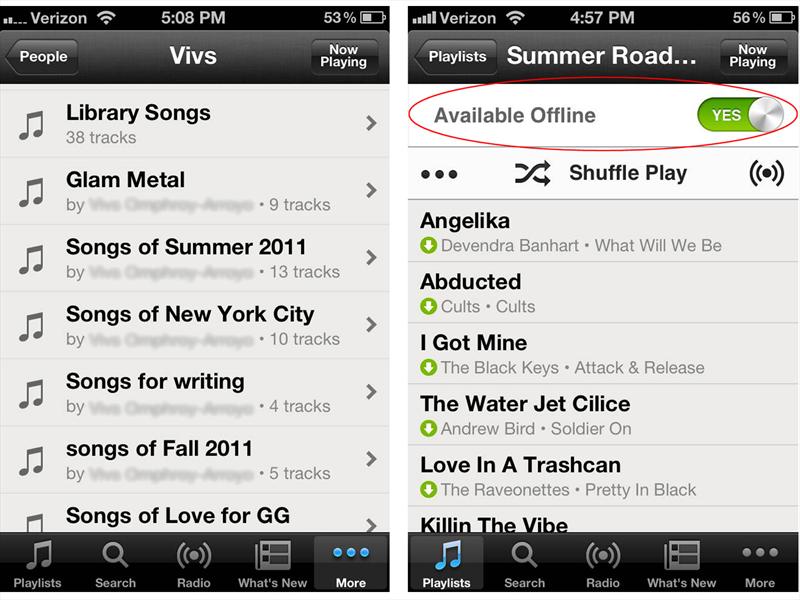Open the Library Songs list
800x600 pixels.
[x=195, y=123]
